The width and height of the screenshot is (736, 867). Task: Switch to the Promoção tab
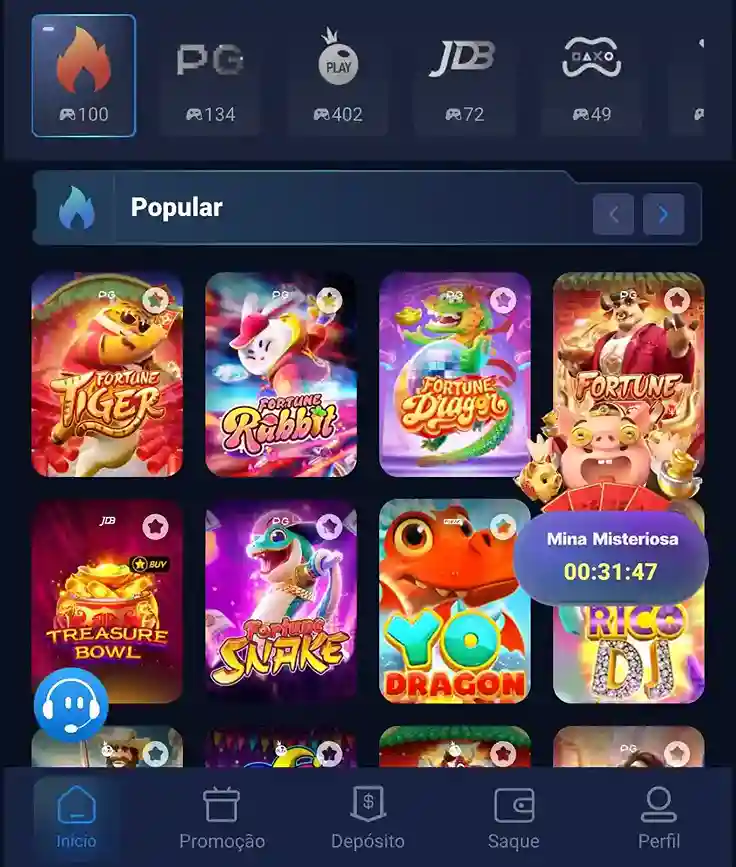pyautogui.click(x=222, y=818)
